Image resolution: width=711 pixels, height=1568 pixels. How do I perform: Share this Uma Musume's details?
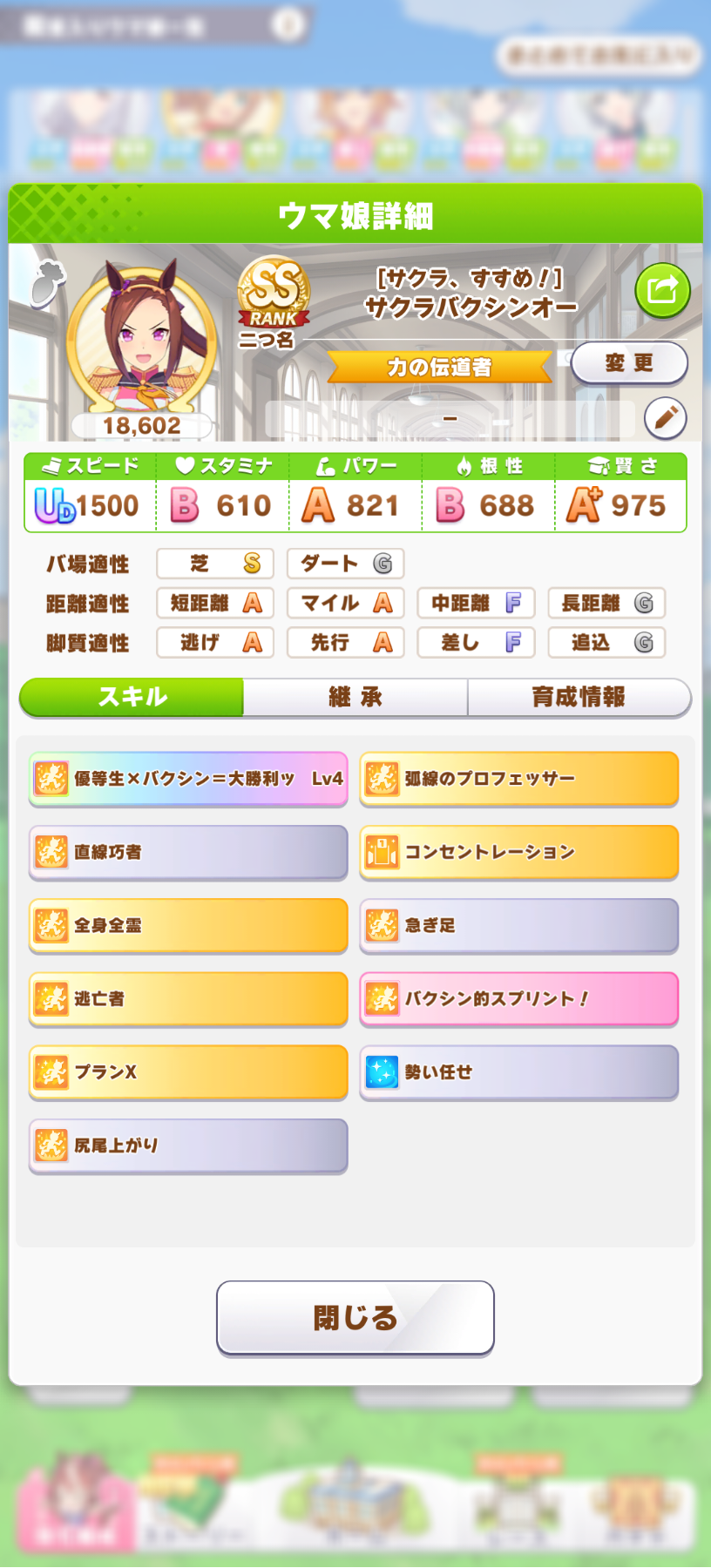point(662,290)
